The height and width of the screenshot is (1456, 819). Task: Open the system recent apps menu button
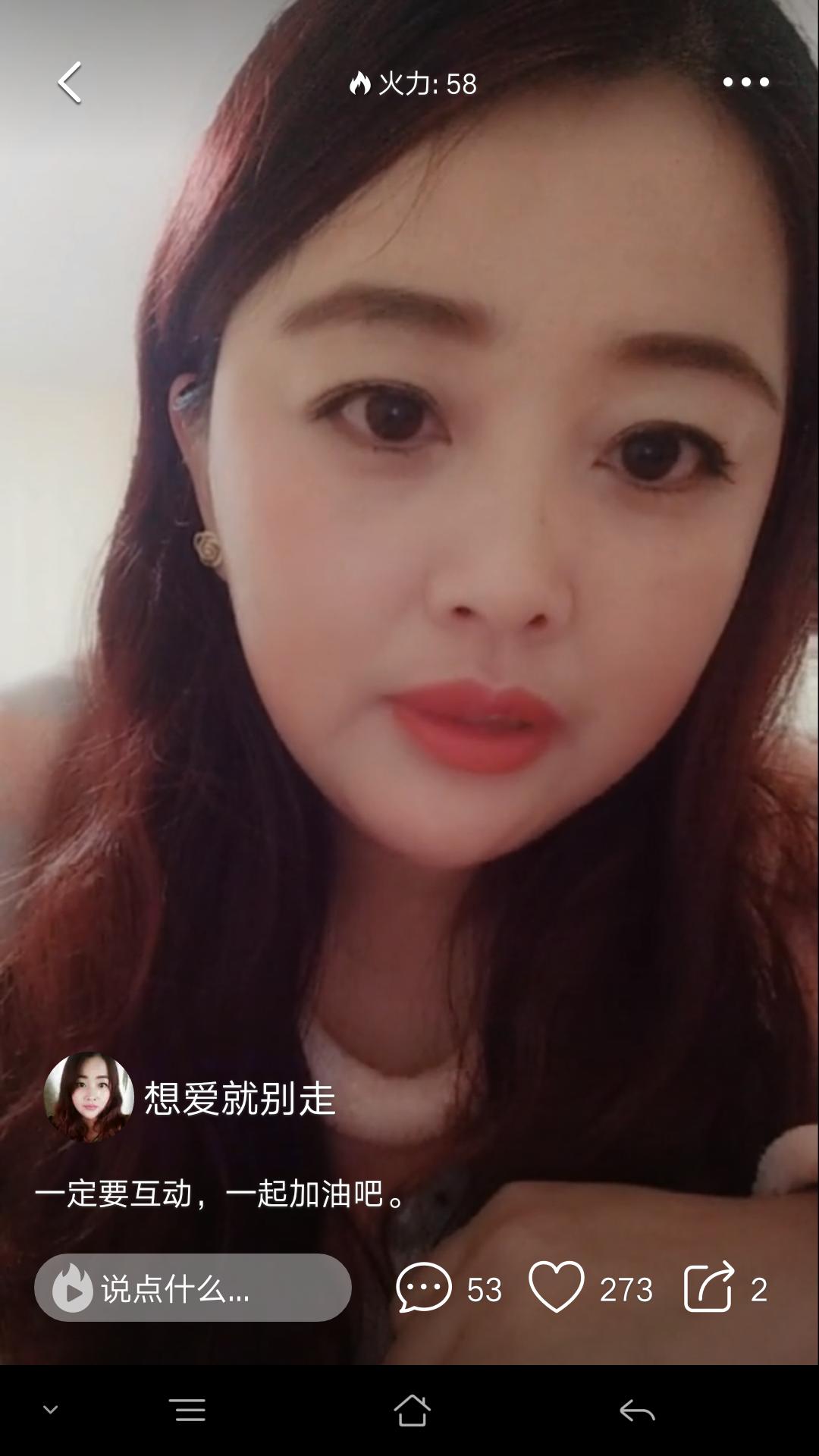(x=190, y=1410)
